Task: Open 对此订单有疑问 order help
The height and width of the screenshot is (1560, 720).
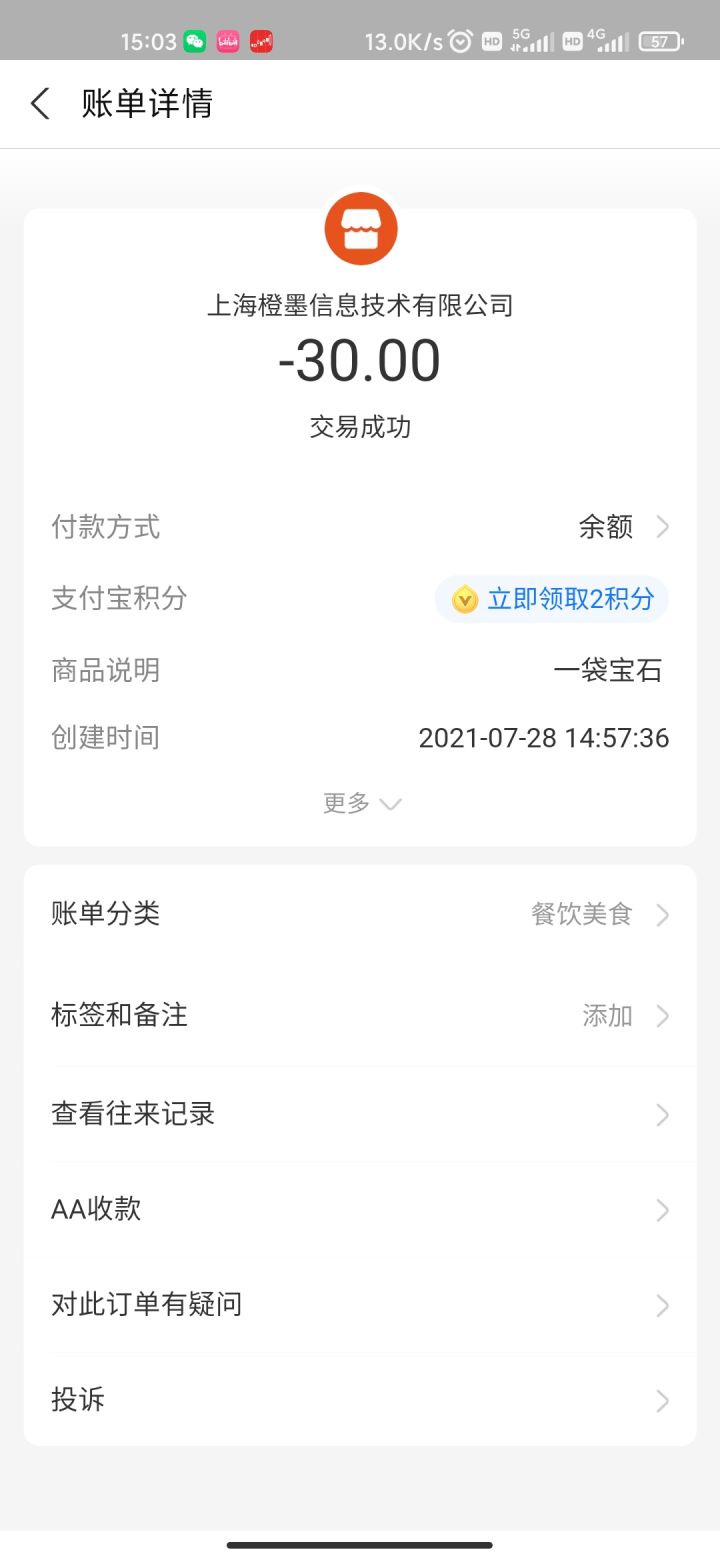Action: [360, 1305]
